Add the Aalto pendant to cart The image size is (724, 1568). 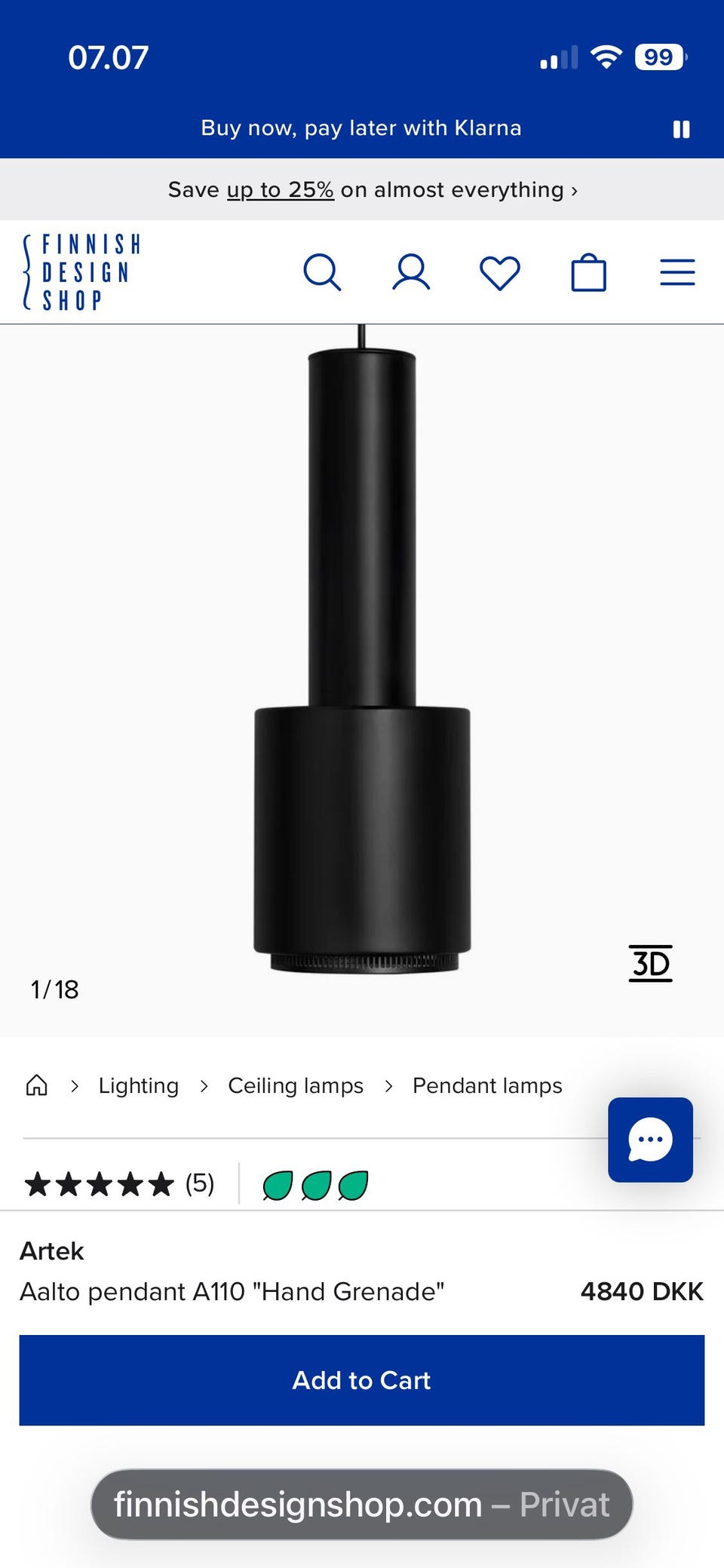coord(362,1380)
